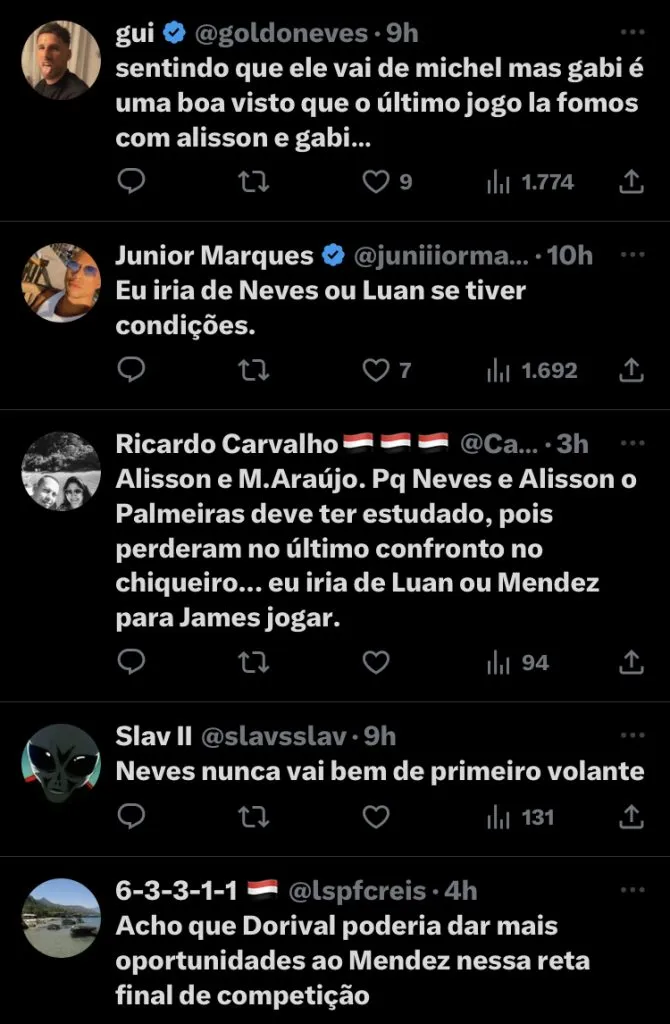Reply to gui's tweet
Viewport: 670px width, 1024px height.
(131, 182)
